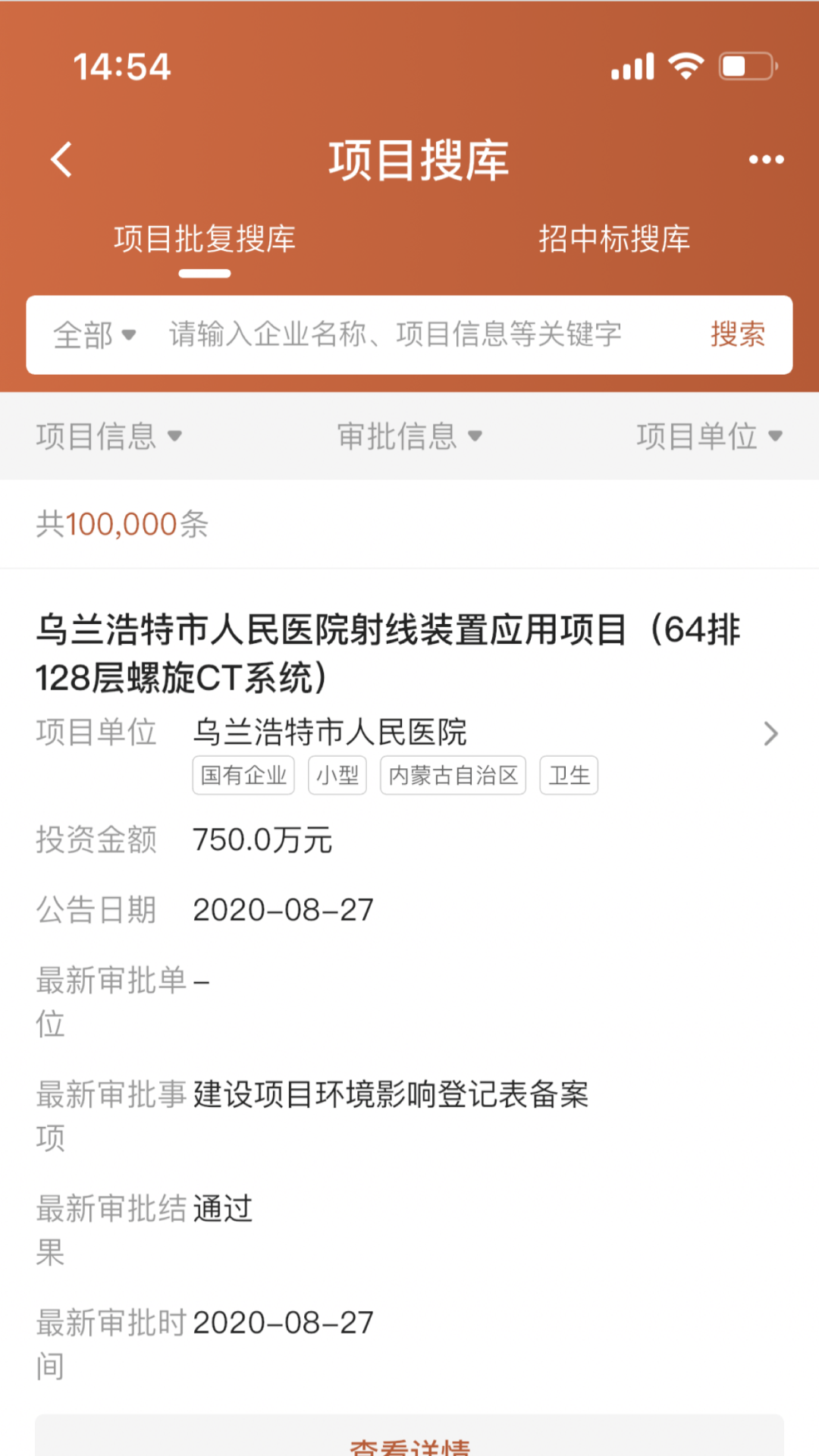Open the more options menu

click(x=766, y=158)
